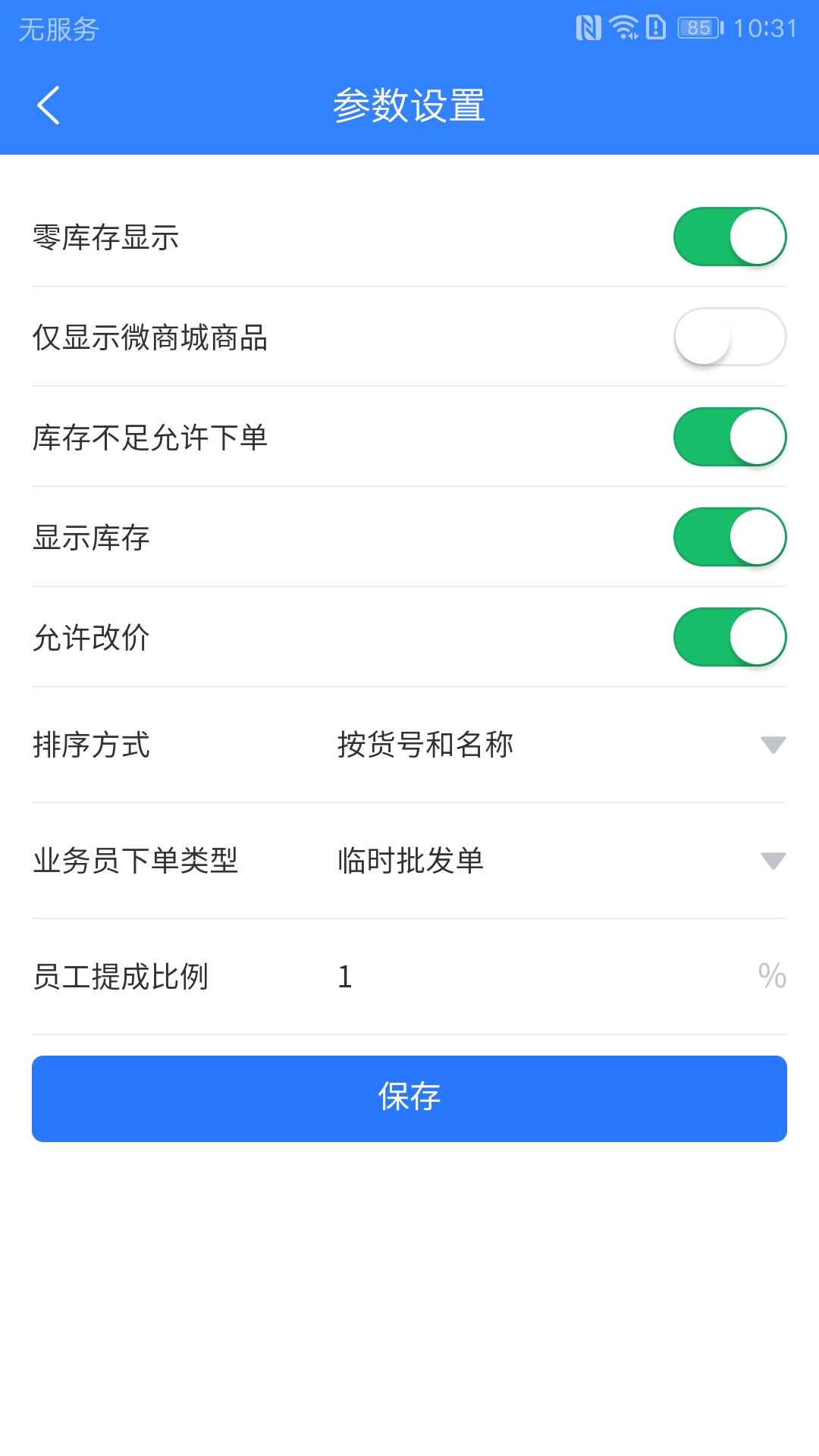This screenshot has height=1456, width=819.
Task: Disable 库存不足允许下单 switch
Action: pos(730,437)
